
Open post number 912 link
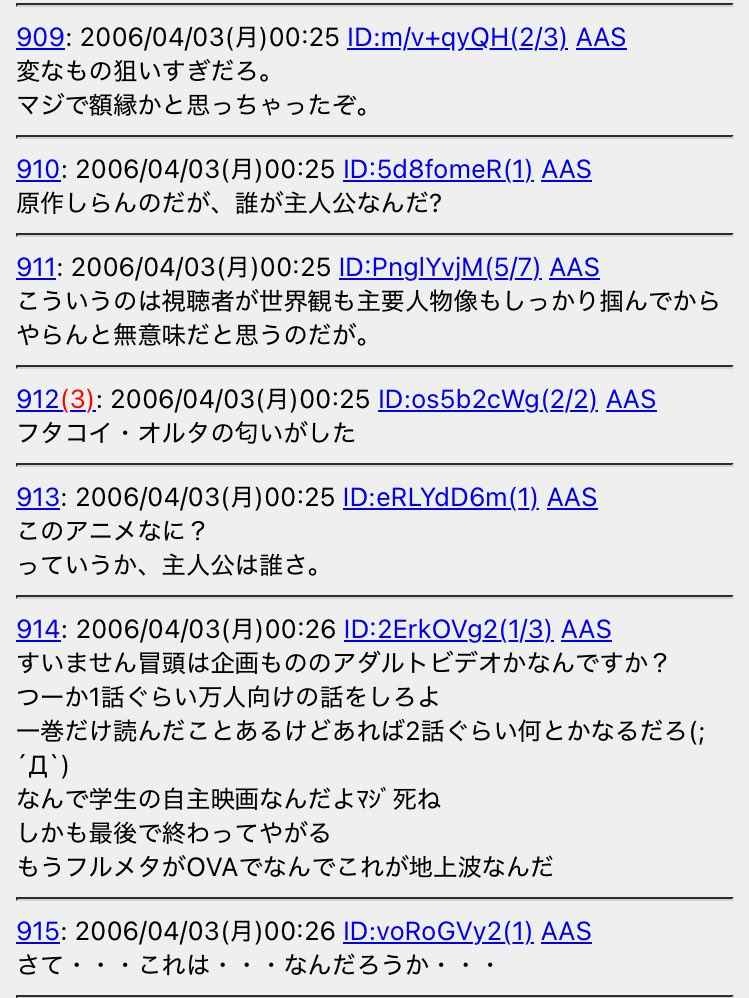click(38, 400)
